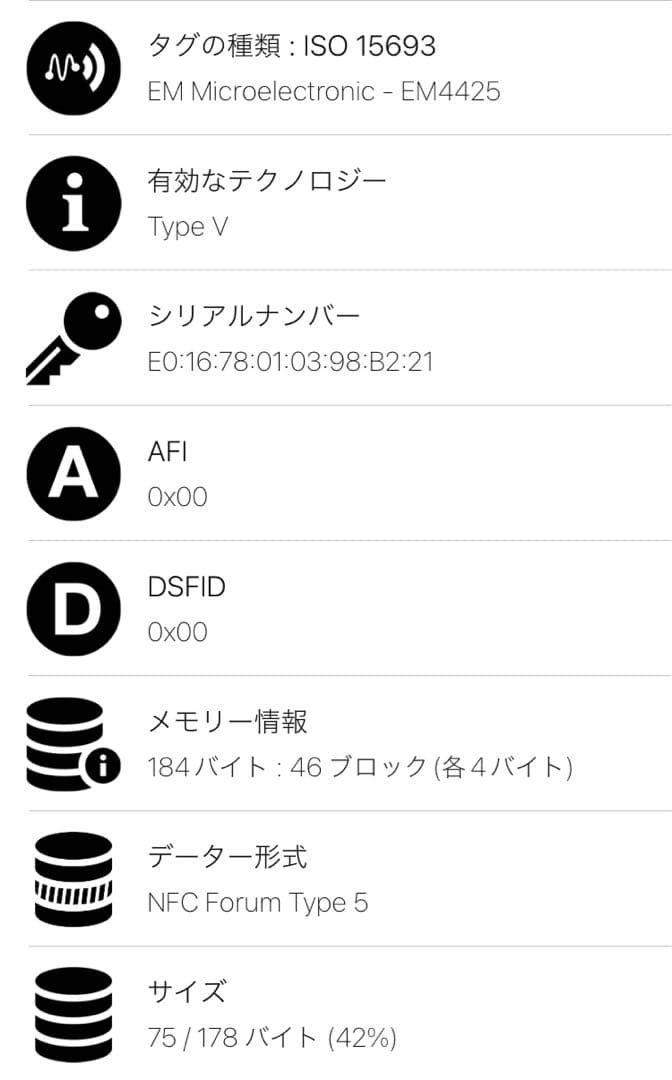Open the AFI 0x00 row
Image resolution: width=672 pixels, height=1080 pixels.
(x=336, y=474)
